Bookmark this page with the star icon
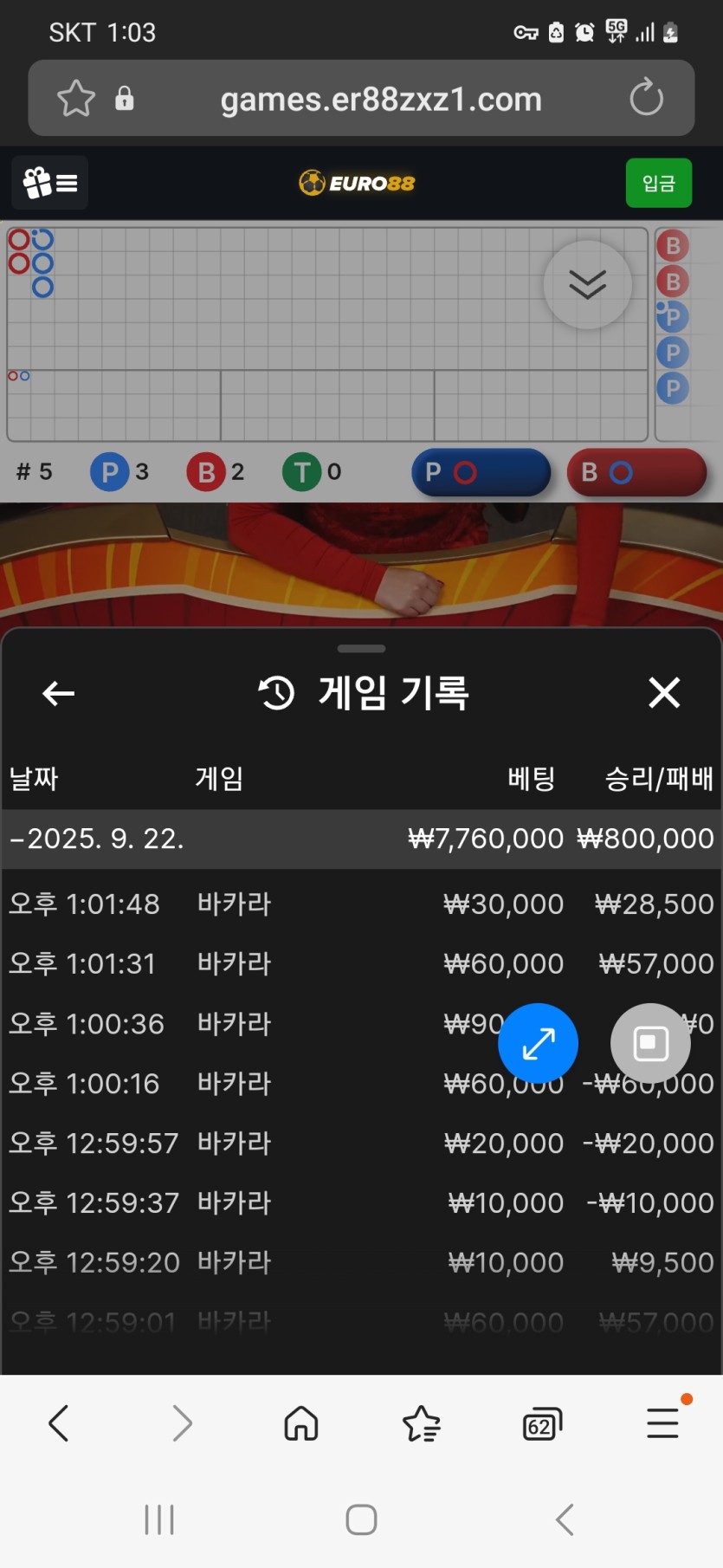The image size is (723, 1568). tap(75, 99)
